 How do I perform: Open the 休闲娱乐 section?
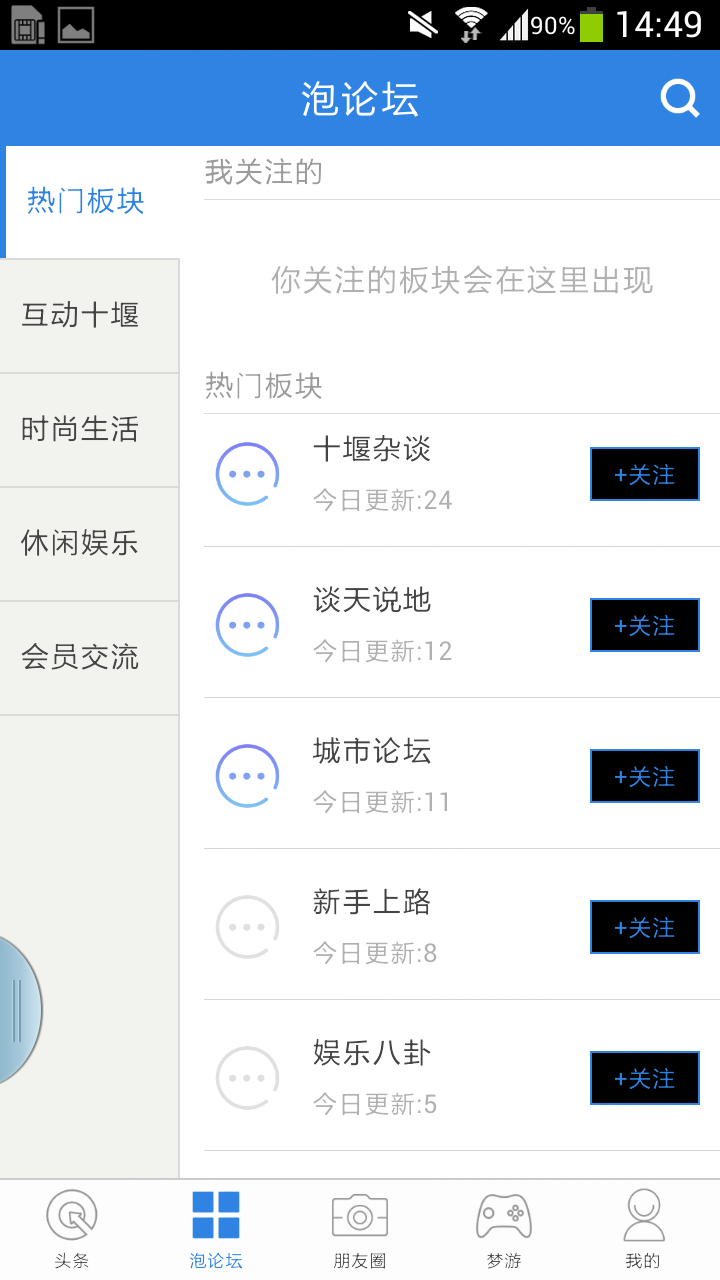(89, 543)
